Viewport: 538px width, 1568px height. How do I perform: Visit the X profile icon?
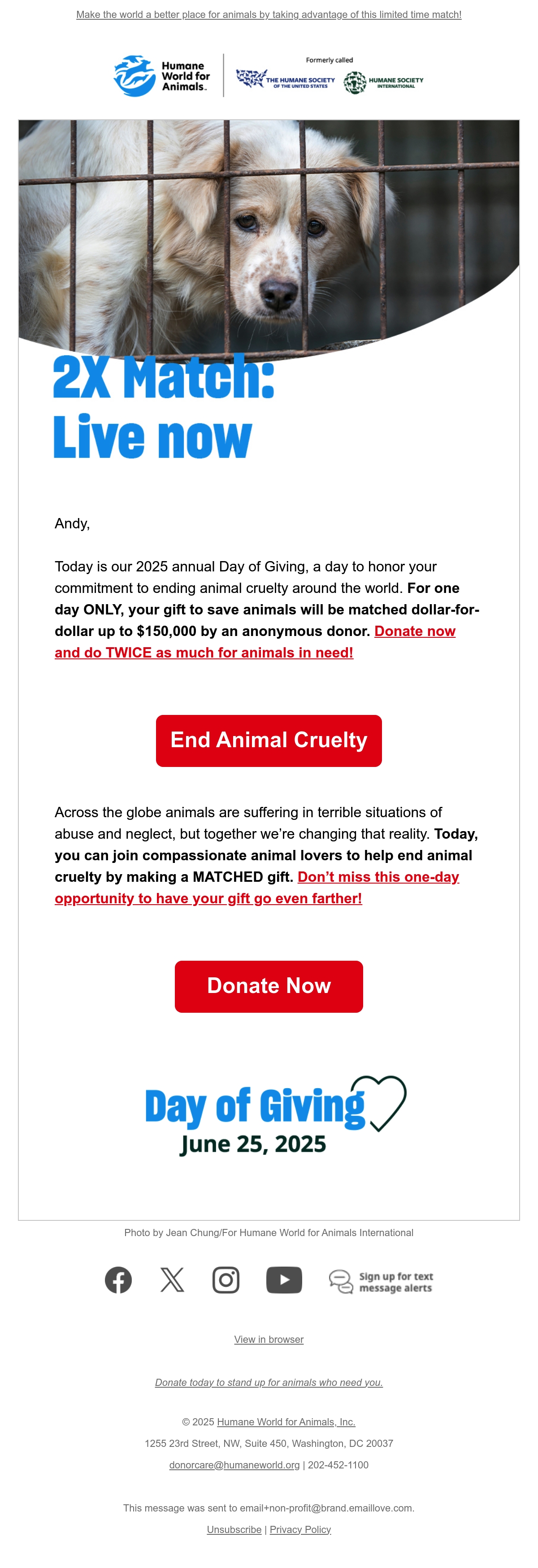point(172,1280)
